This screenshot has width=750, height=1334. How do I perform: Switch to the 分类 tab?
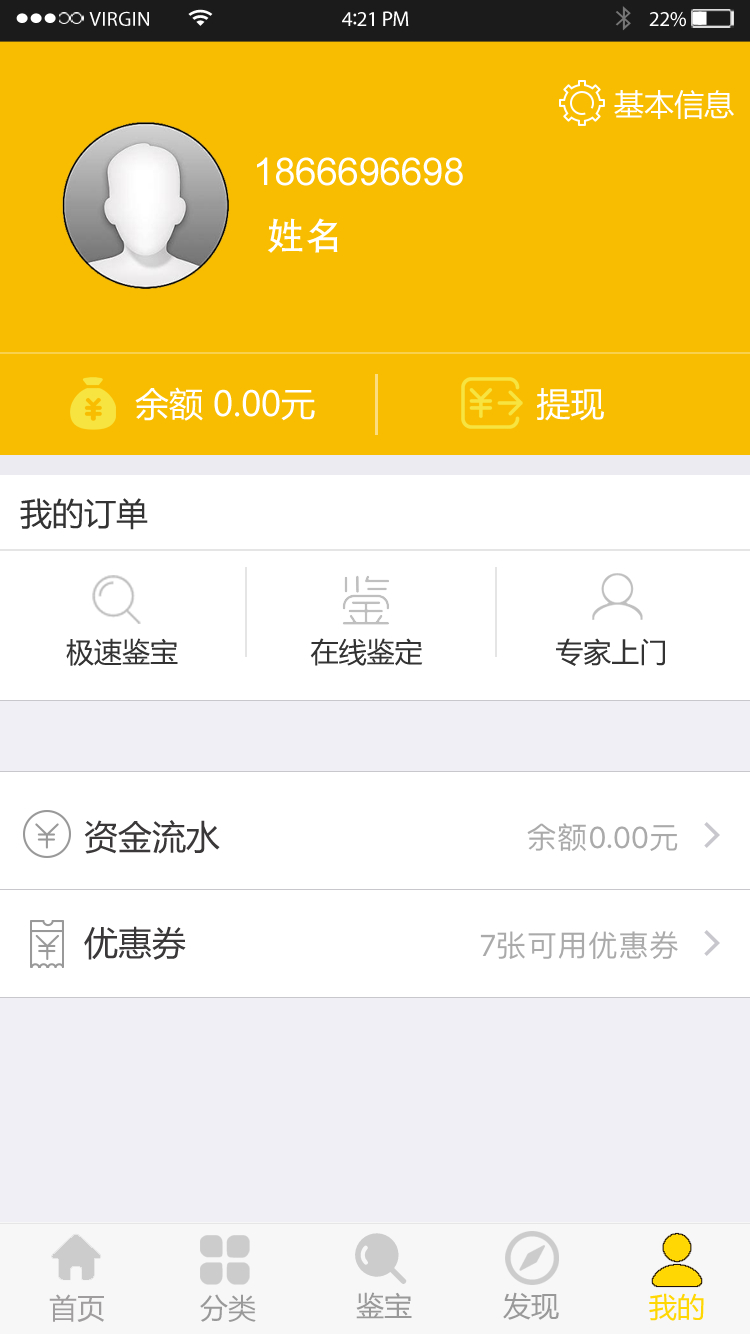227,1278
